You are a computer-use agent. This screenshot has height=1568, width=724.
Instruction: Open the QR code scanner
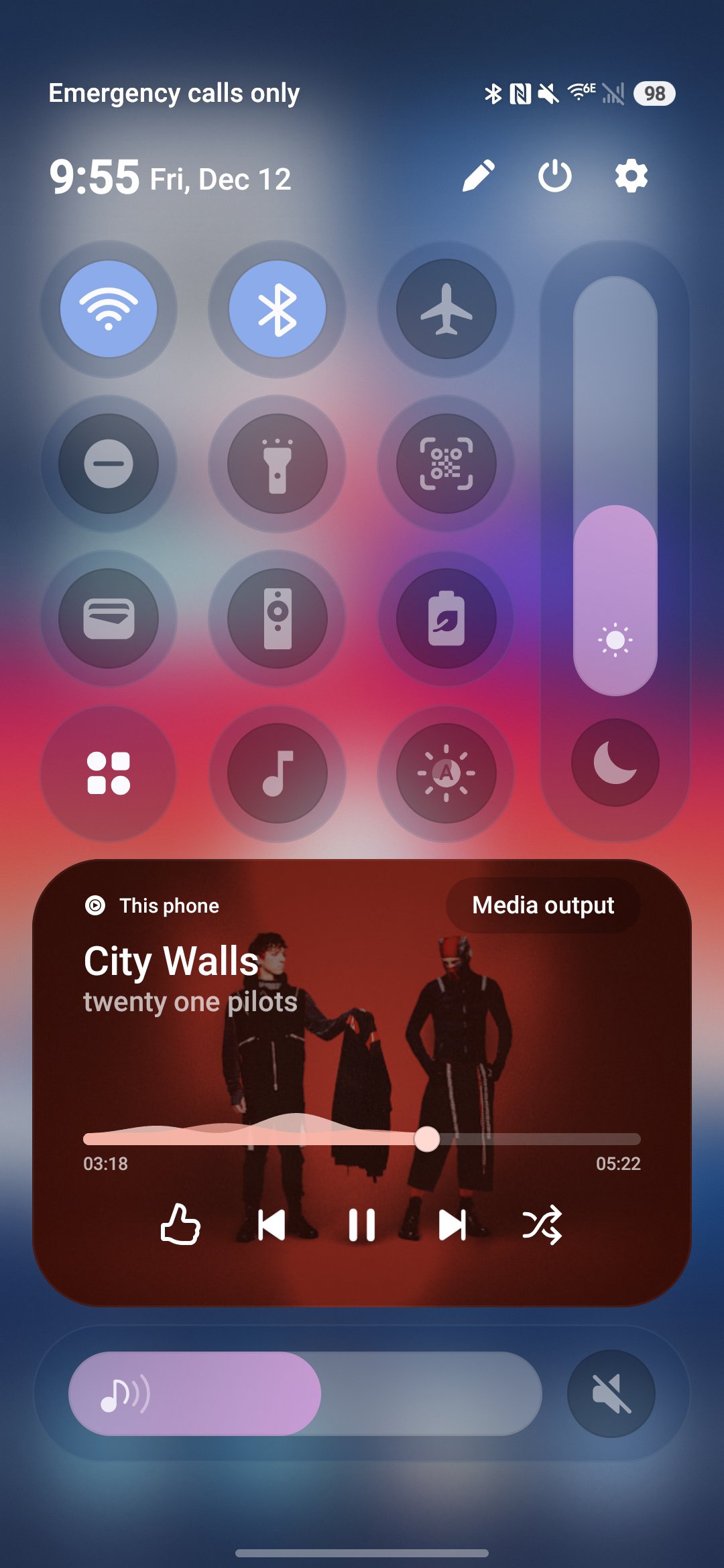pos(446,464)
